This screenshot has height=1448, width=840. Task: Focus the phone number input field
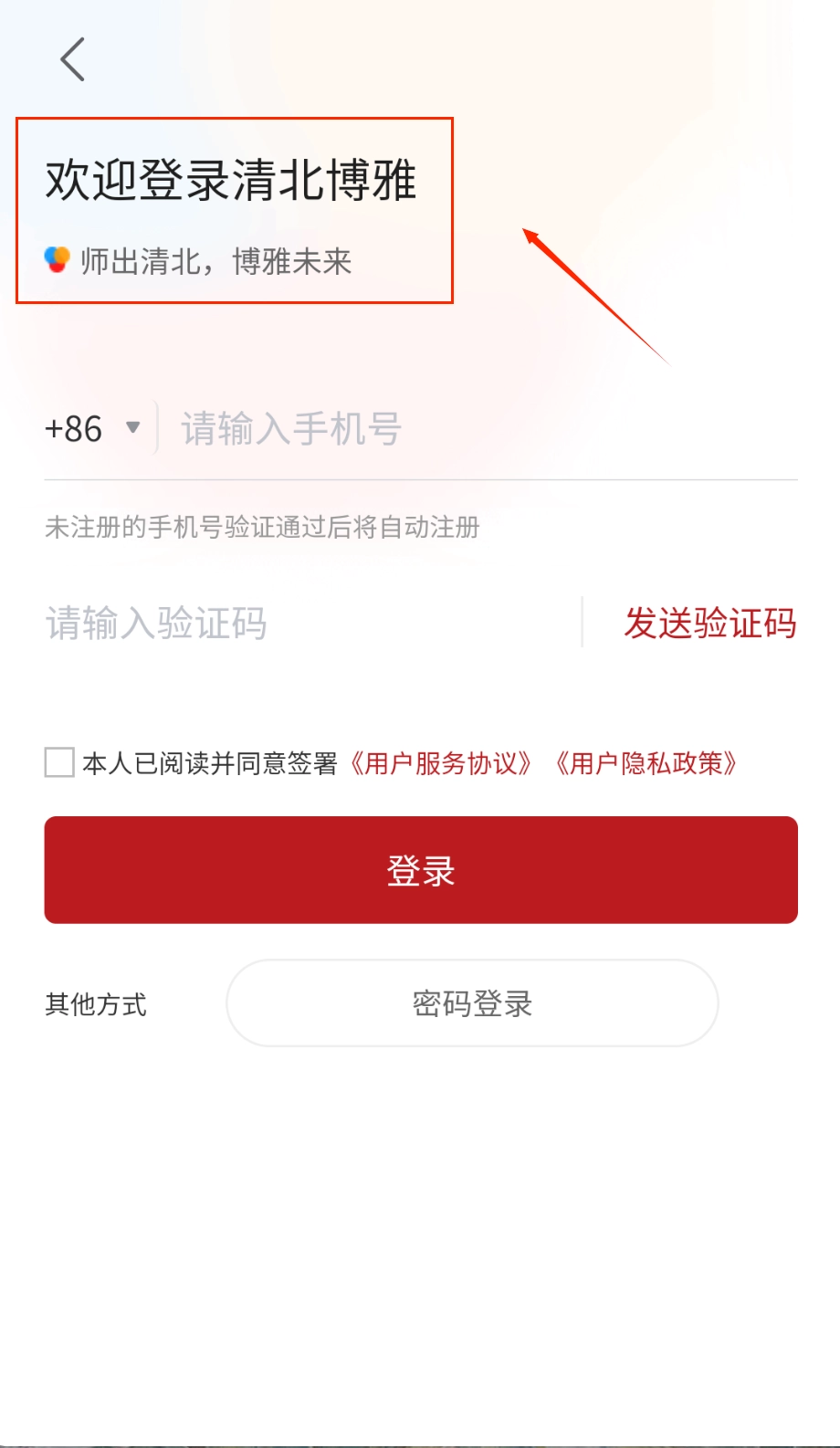pyautogui.click(x=475, y=429)
